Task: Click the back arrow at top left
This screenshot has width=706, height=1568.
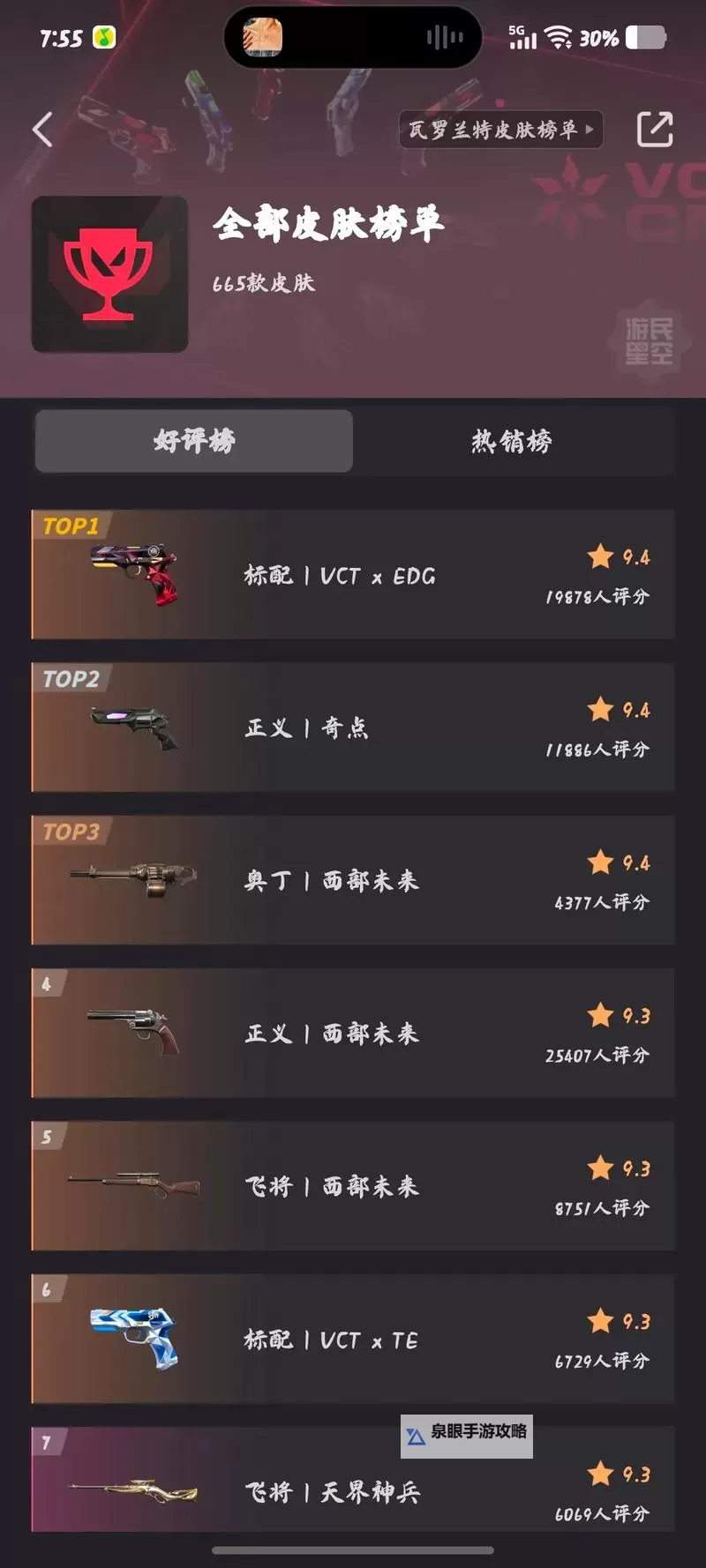Action: pos(41,129)
